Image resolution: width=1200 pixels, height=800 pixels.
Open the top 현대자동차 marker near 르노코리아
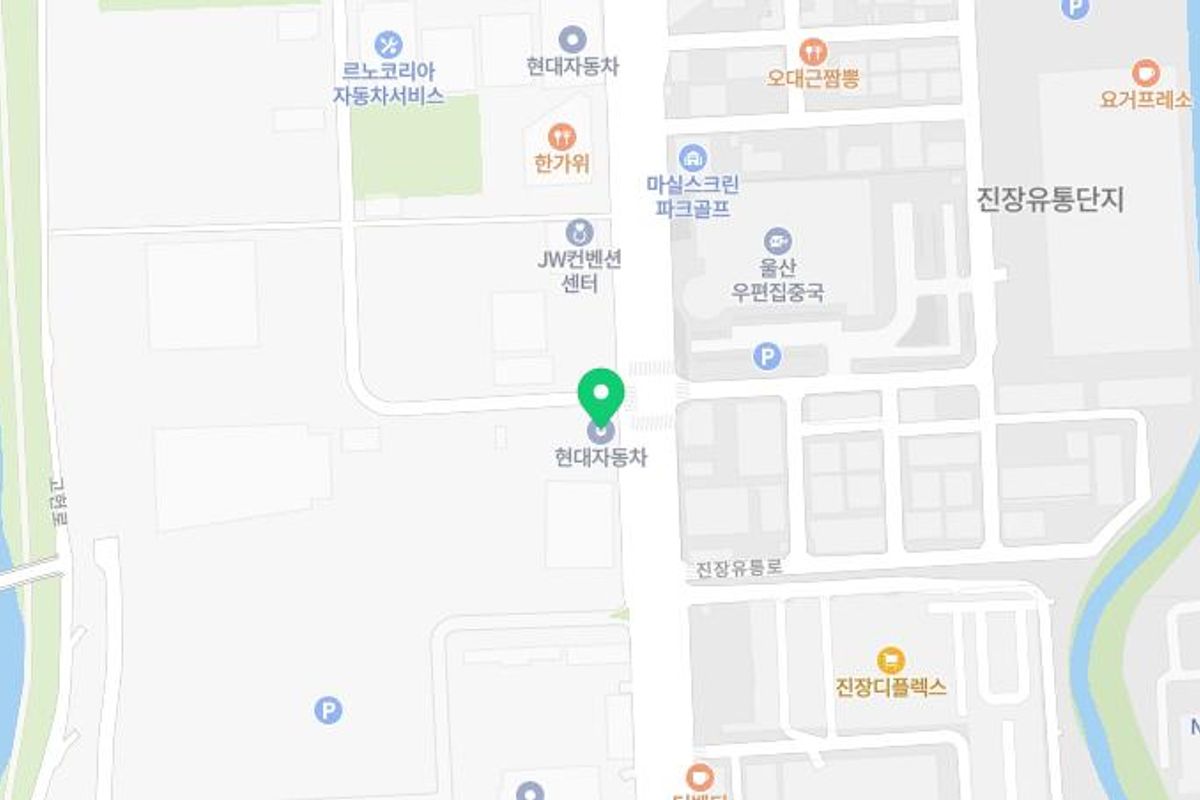[x=573, y=40]
